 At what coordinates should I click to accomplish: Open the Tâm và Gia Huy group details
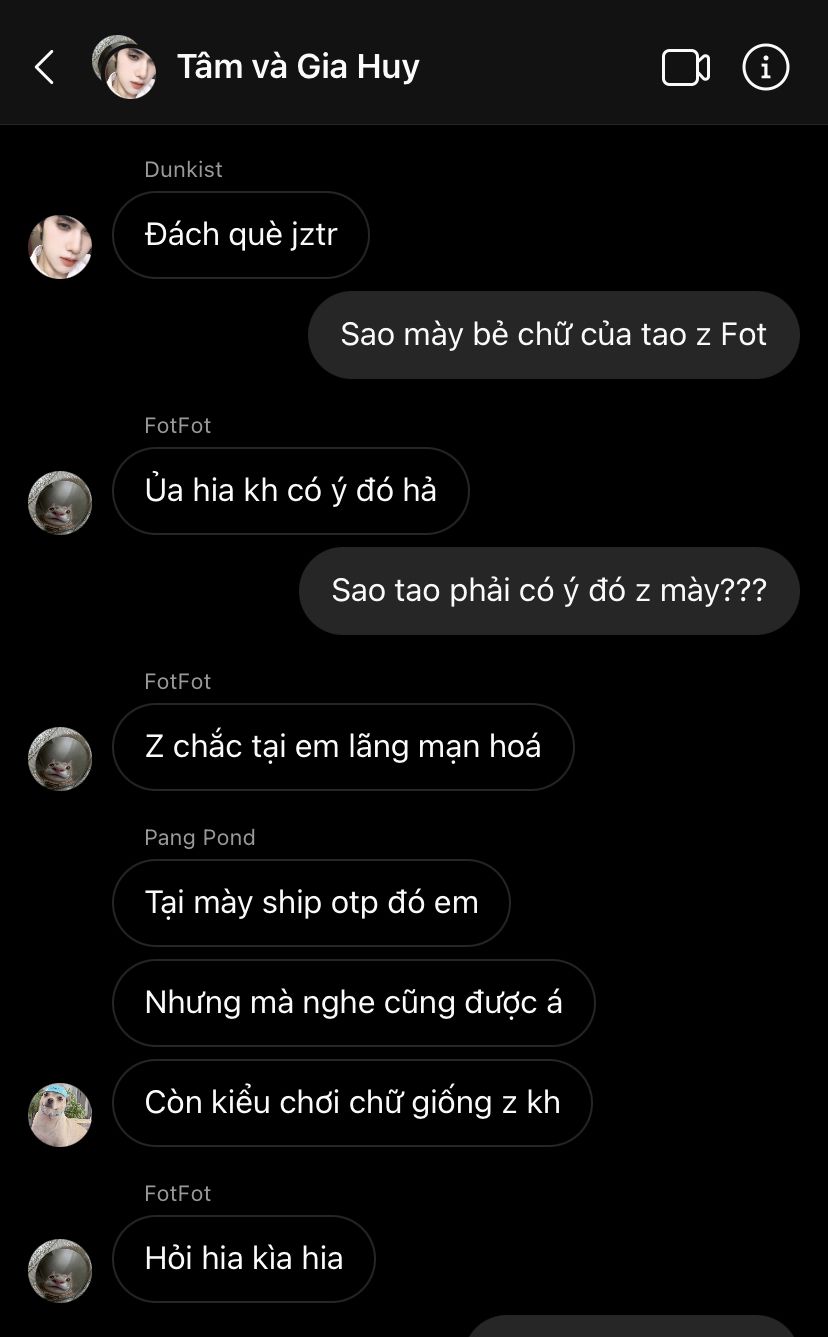[298, 67]
